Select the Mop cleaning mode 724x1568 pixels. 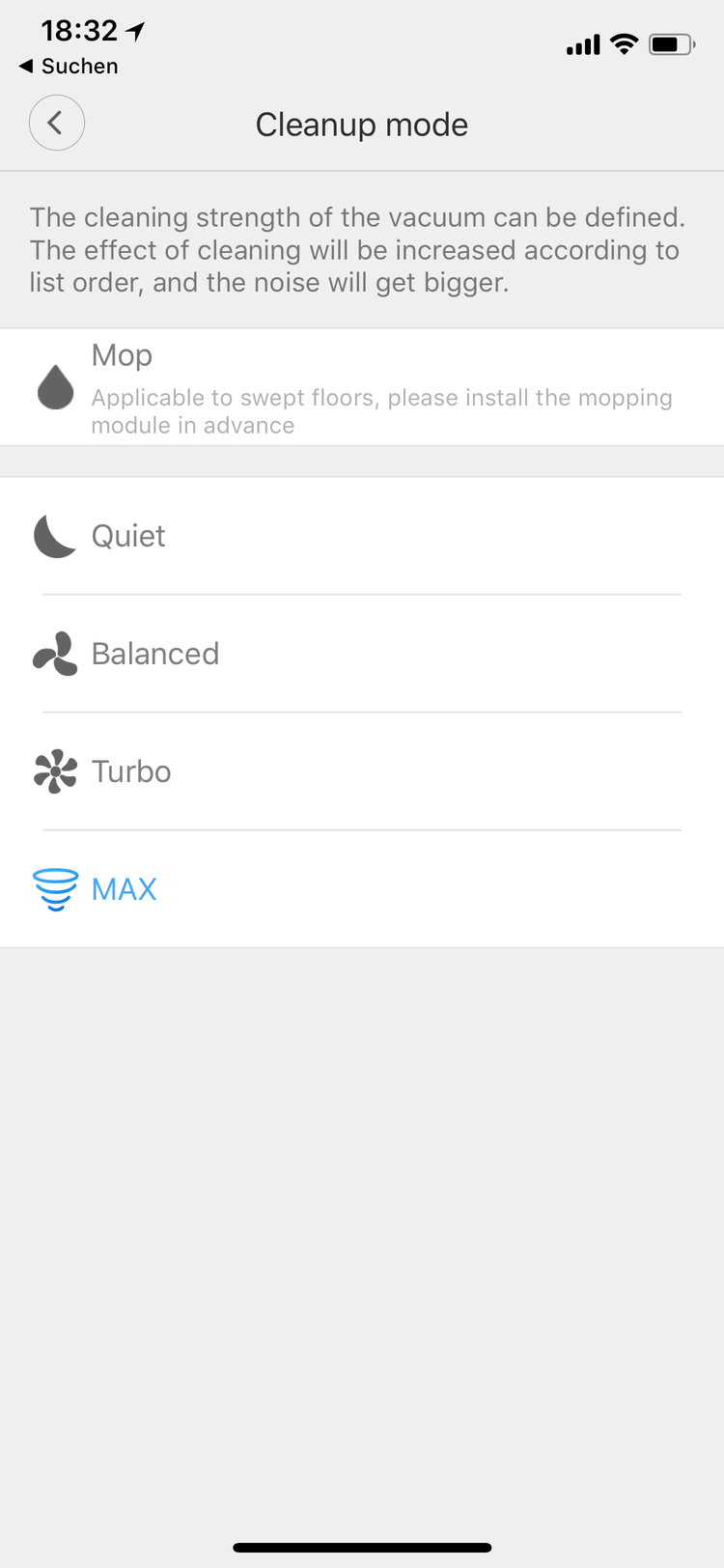click(x=361, y=387)
